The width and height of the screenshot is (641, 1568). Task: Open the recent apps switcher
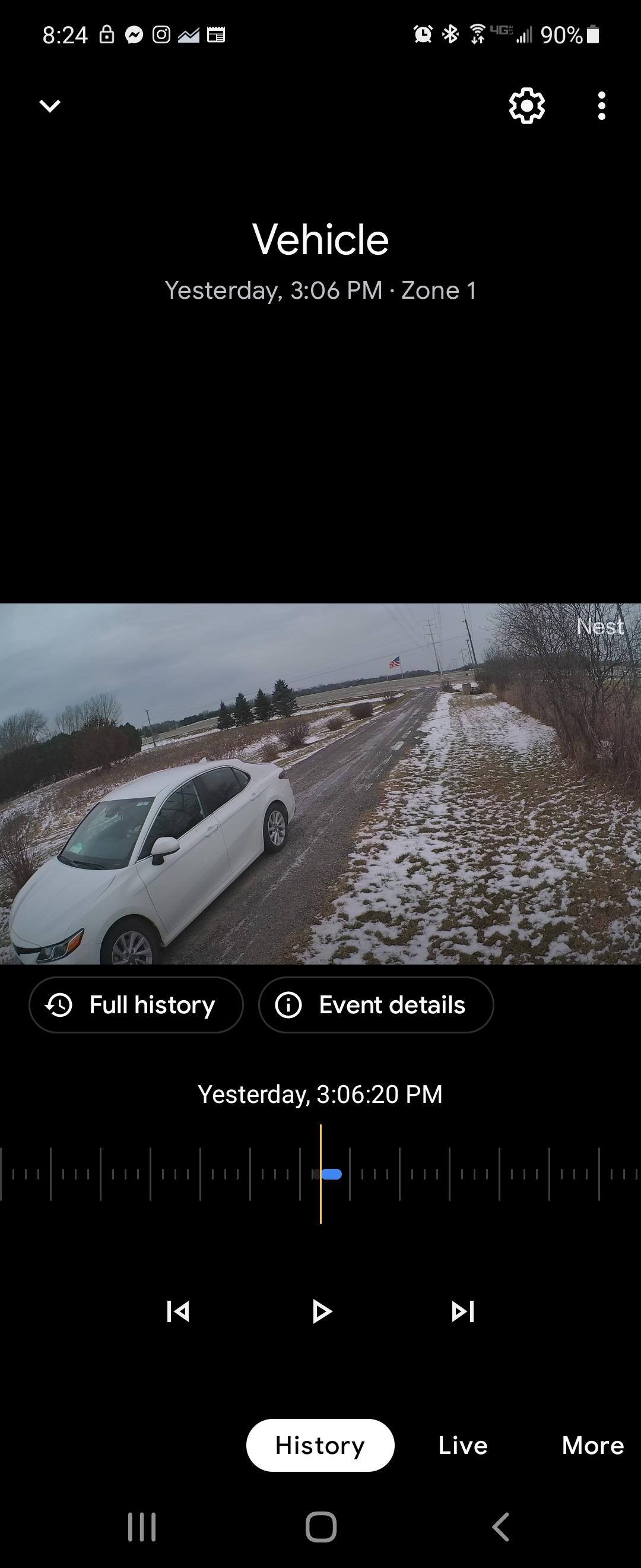click(142, 1526)
